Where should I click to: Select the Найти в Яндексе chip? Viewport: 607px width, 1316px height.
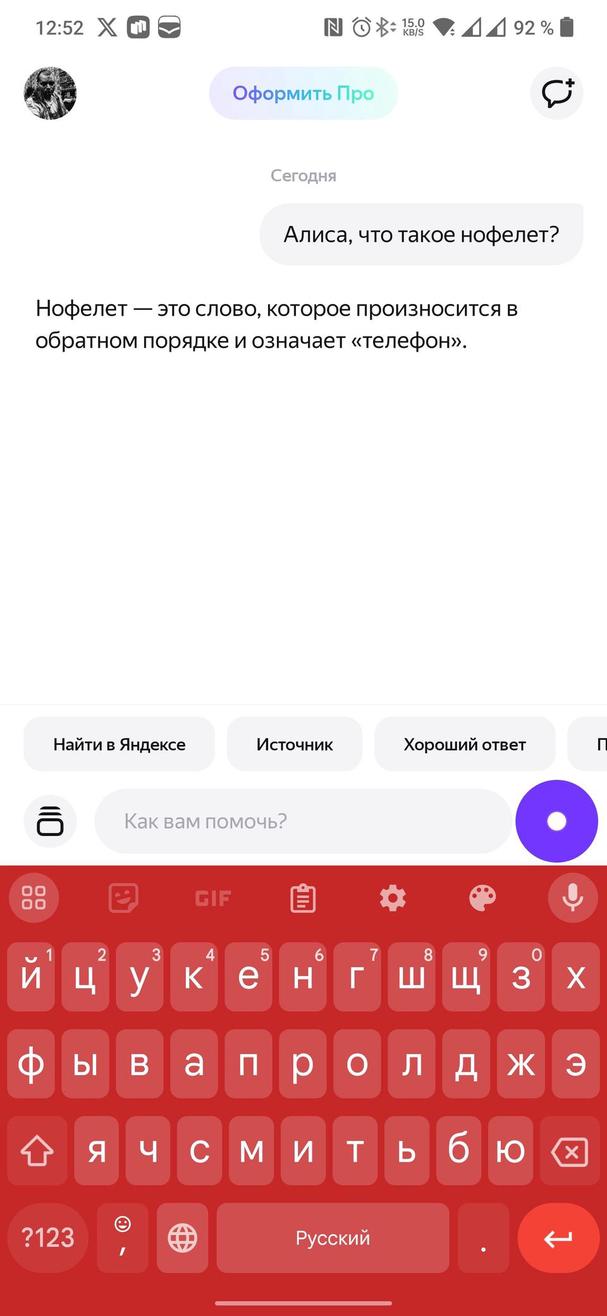click(x=119, y=744)
